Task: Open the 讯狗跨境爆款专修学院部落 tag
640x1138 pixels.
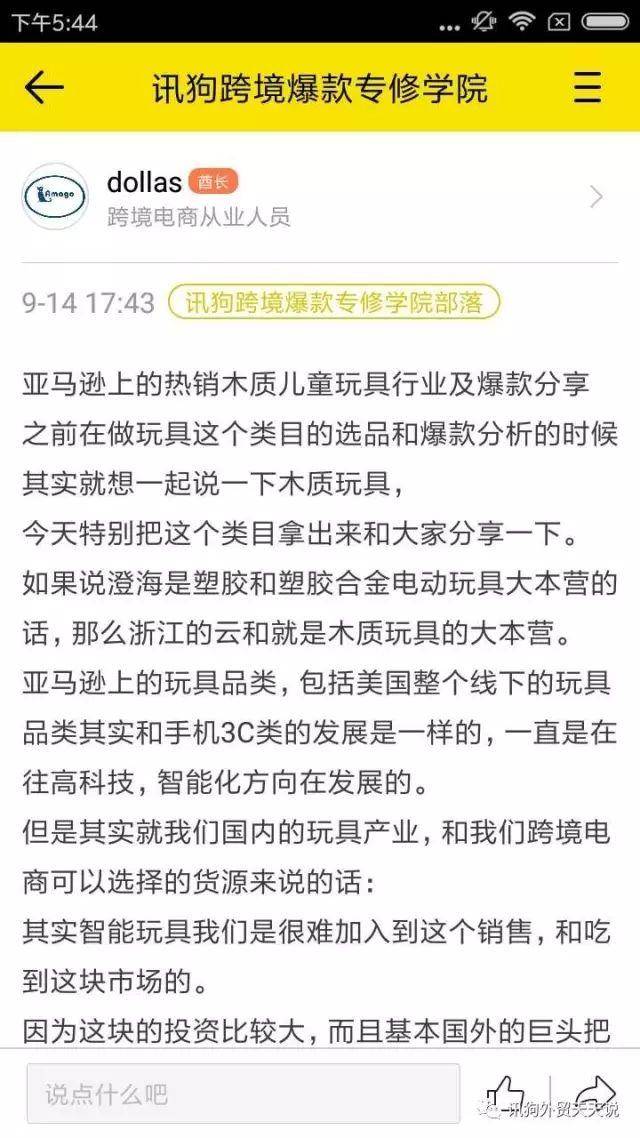Action: [334, 303]
